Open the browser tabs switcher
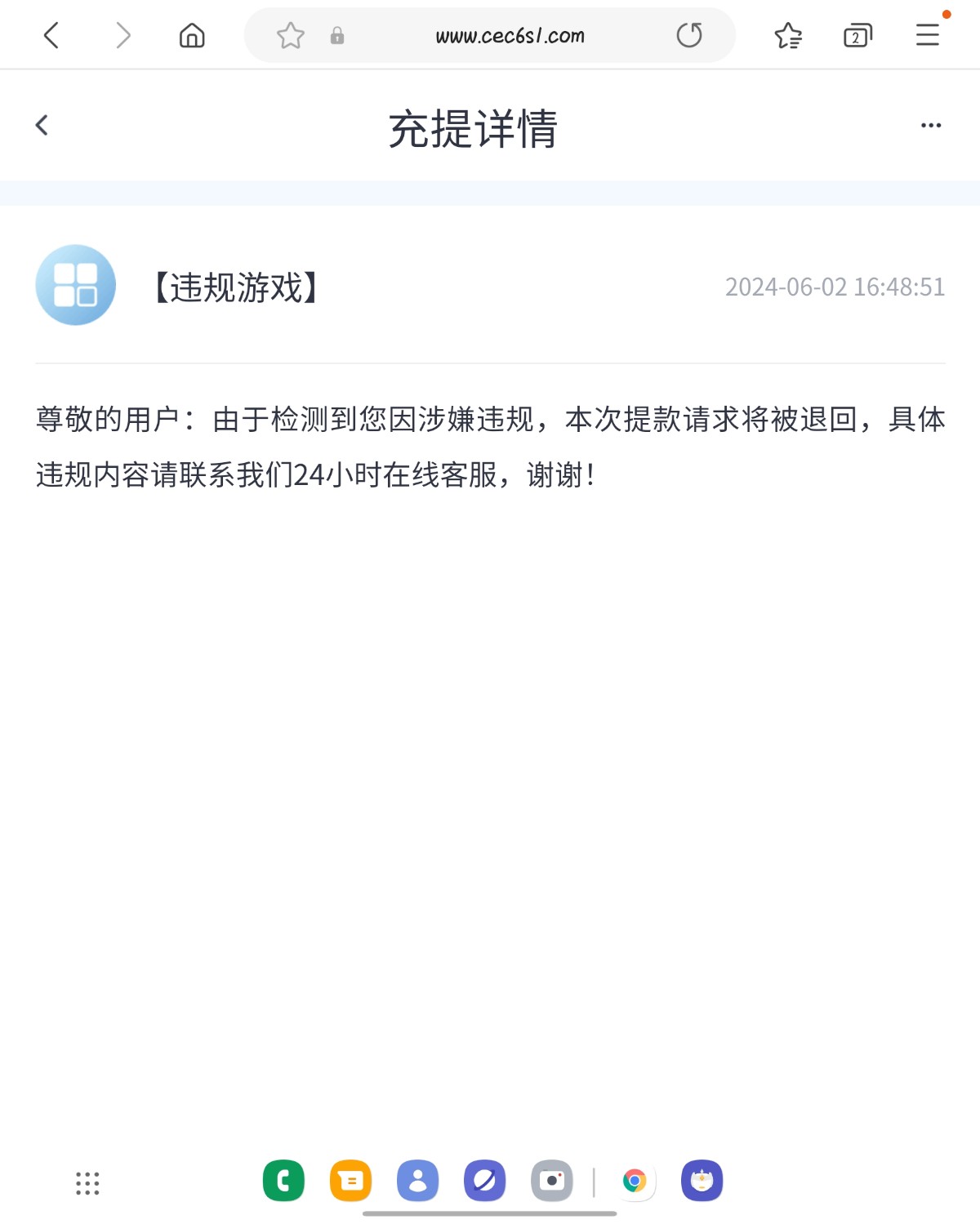Screen dimensions: 980x1224 (857, 35)
